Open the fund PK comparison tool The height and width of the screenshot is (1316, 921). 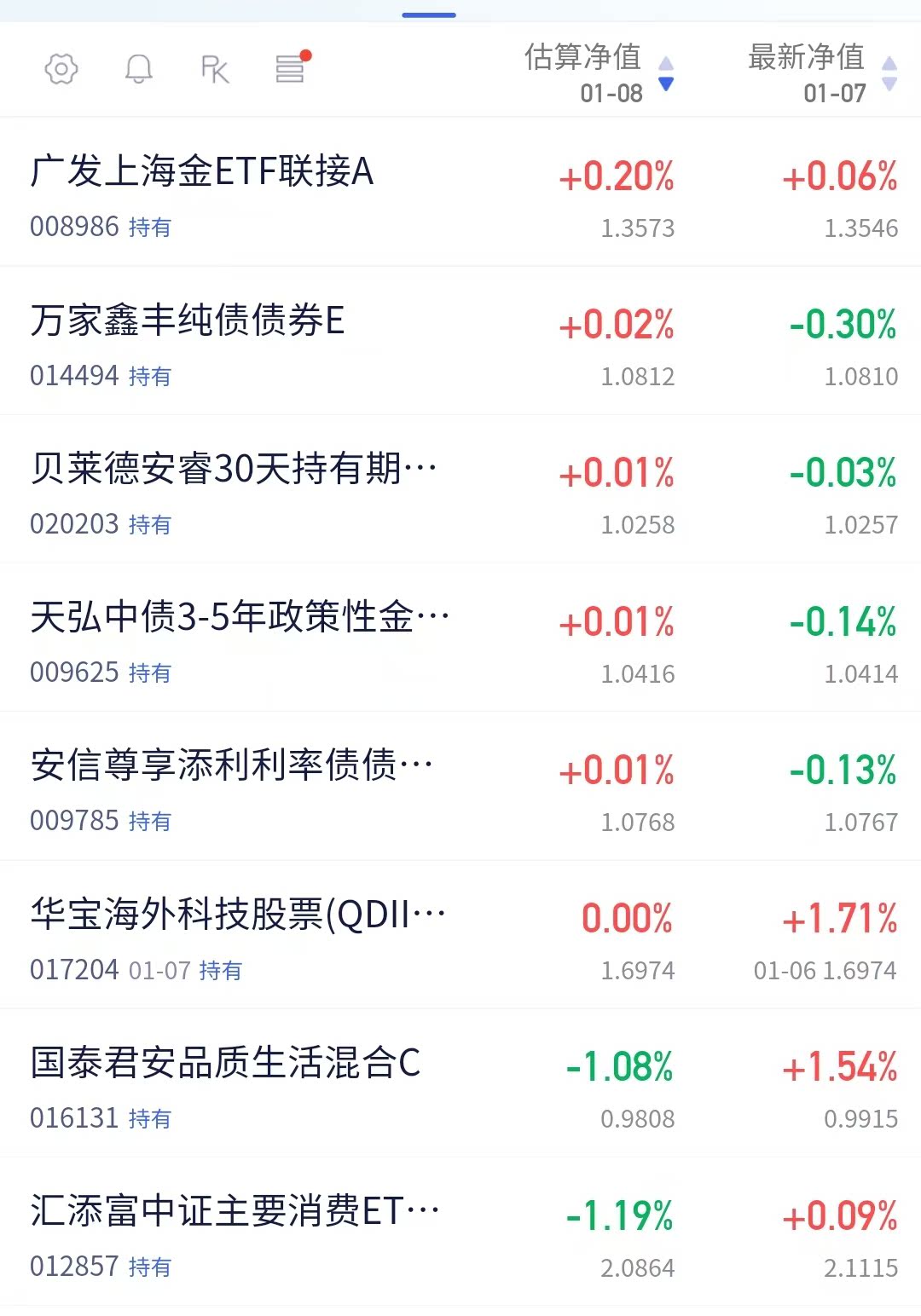tap(216, 68)
